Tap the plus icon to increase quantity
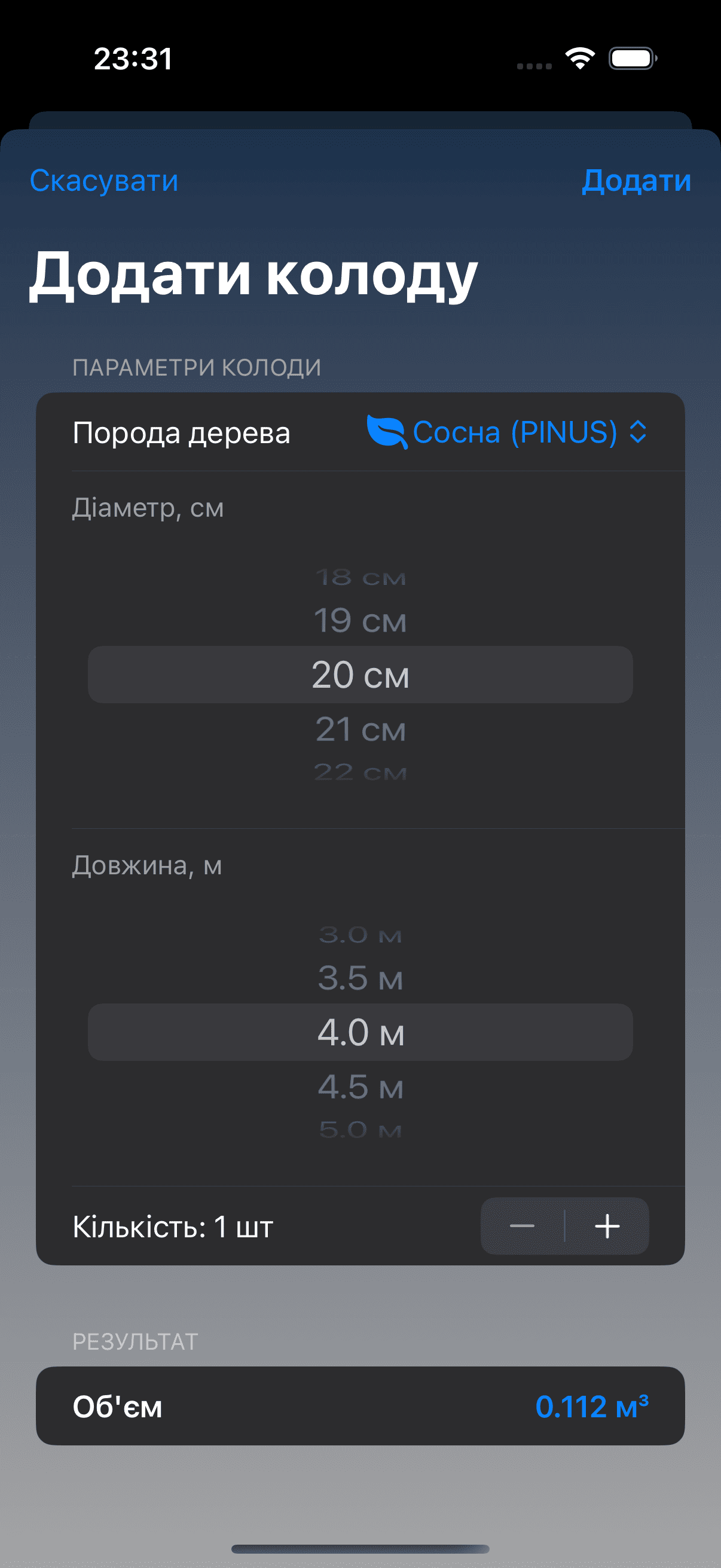The height and width of the screenshot is (1568, 721). click(x=607, y=1226)
